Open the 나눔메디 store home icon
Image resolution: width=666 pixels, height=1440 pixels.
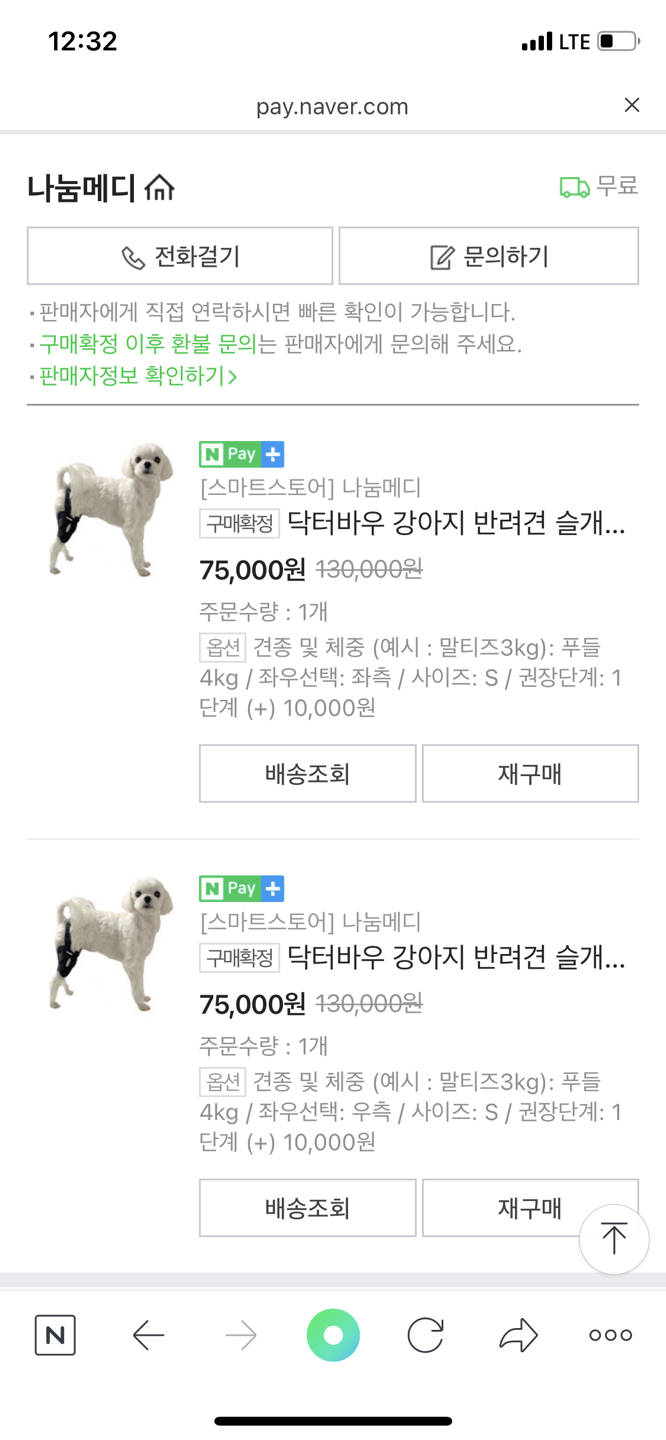(160, 187)
